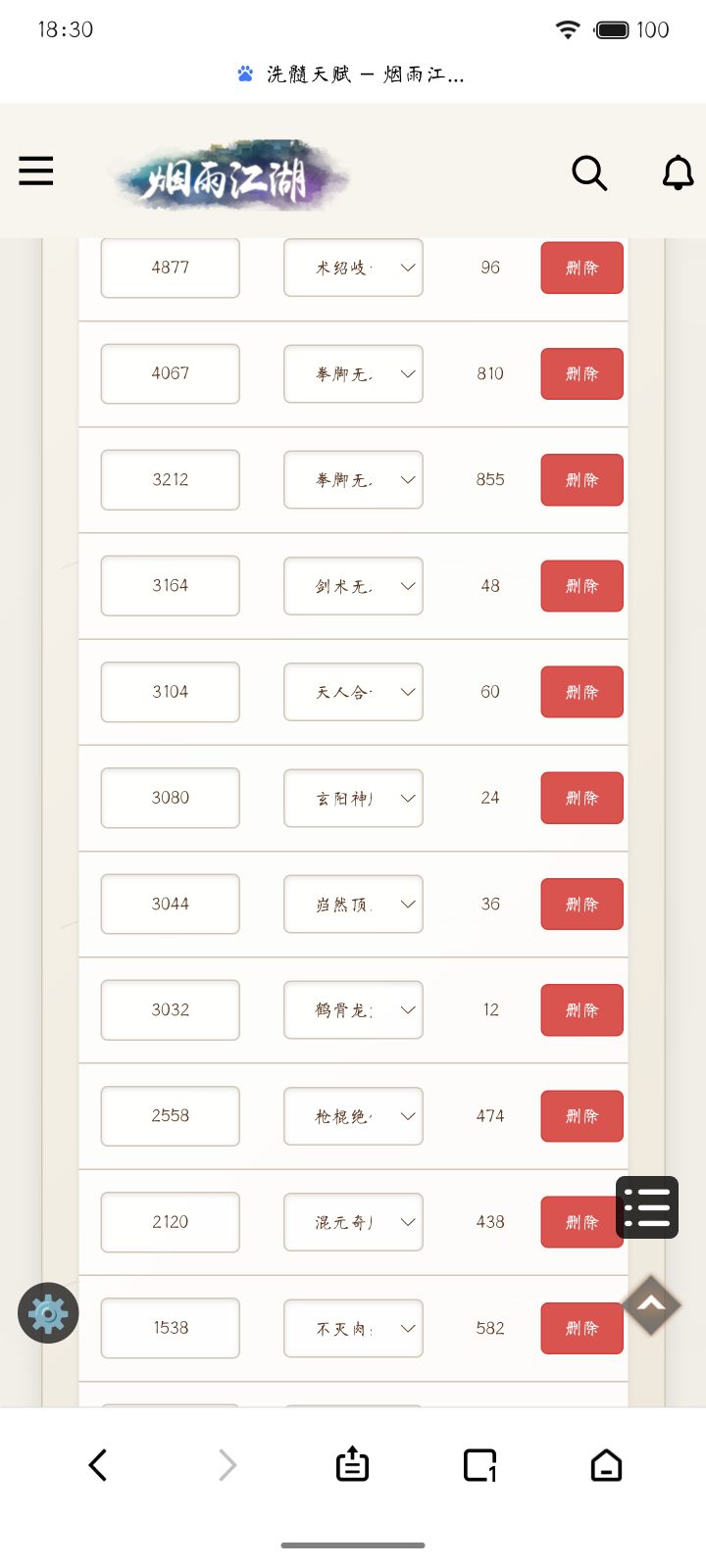Open the floating settings gear
The image size is (706, 1568).
click(x=48, y=1312)
